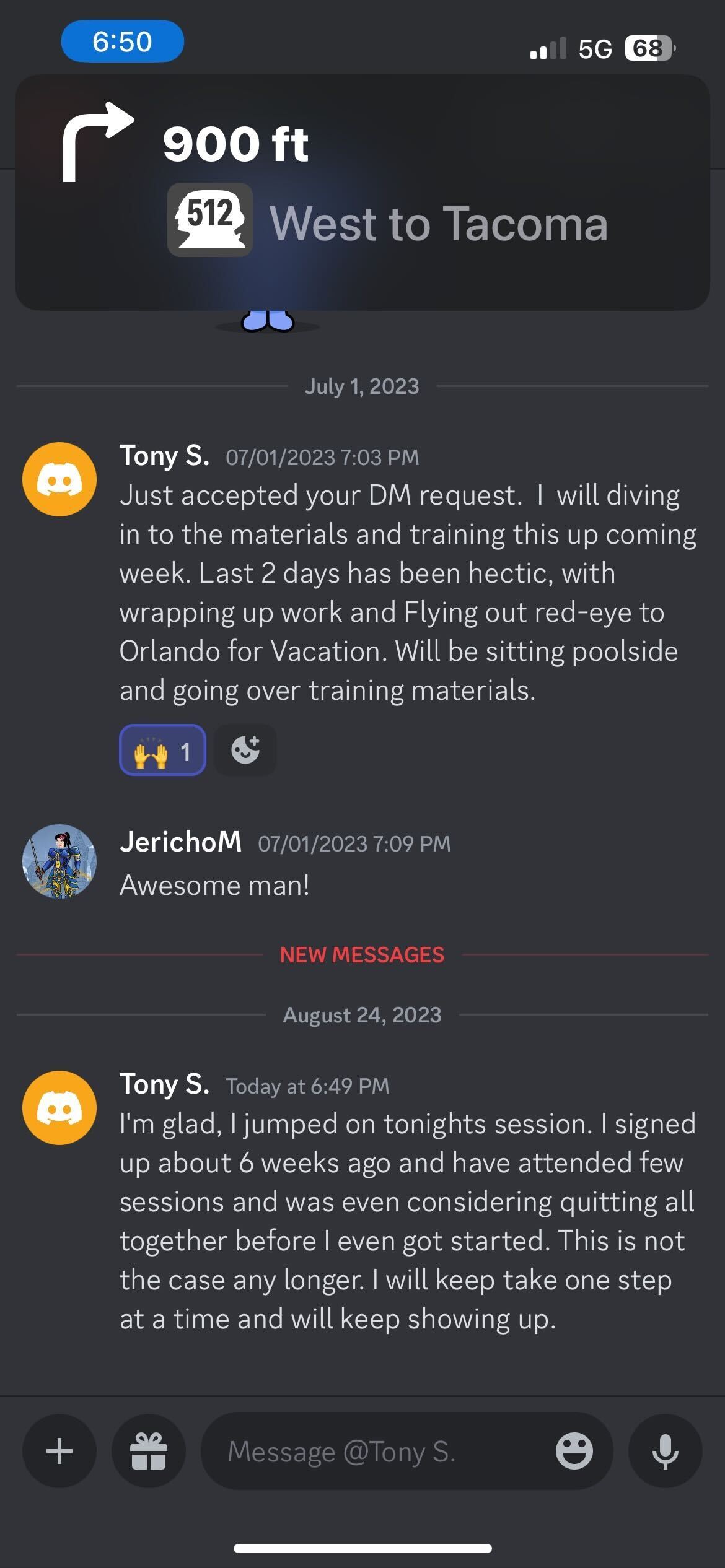This screenshot has height=1568, width=725.
Task: Open Tony S.'s avatar on July 1 message
Action: click(59, 479)
